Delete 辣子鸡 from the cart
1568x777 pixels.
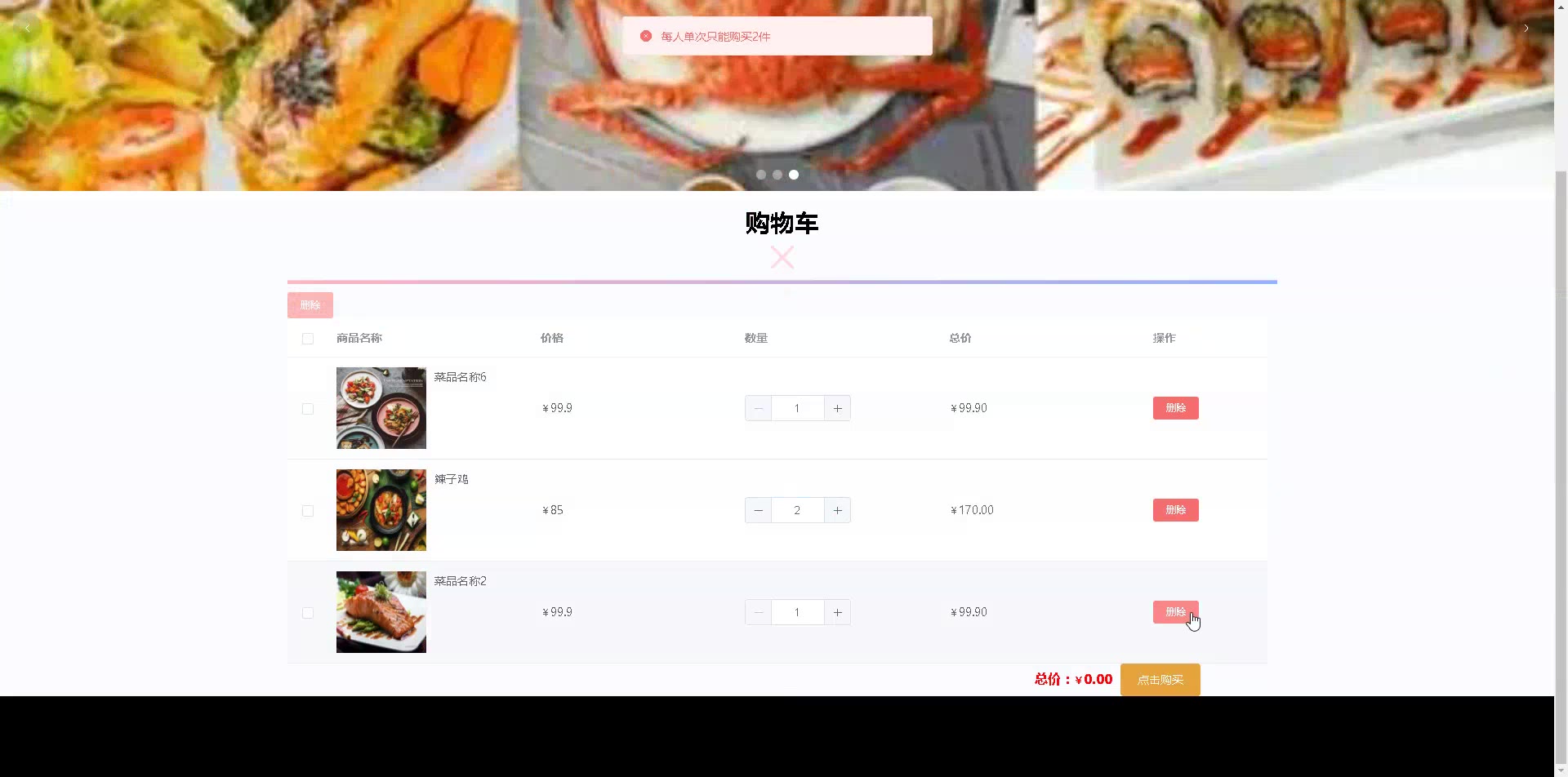coord(1175,510)
